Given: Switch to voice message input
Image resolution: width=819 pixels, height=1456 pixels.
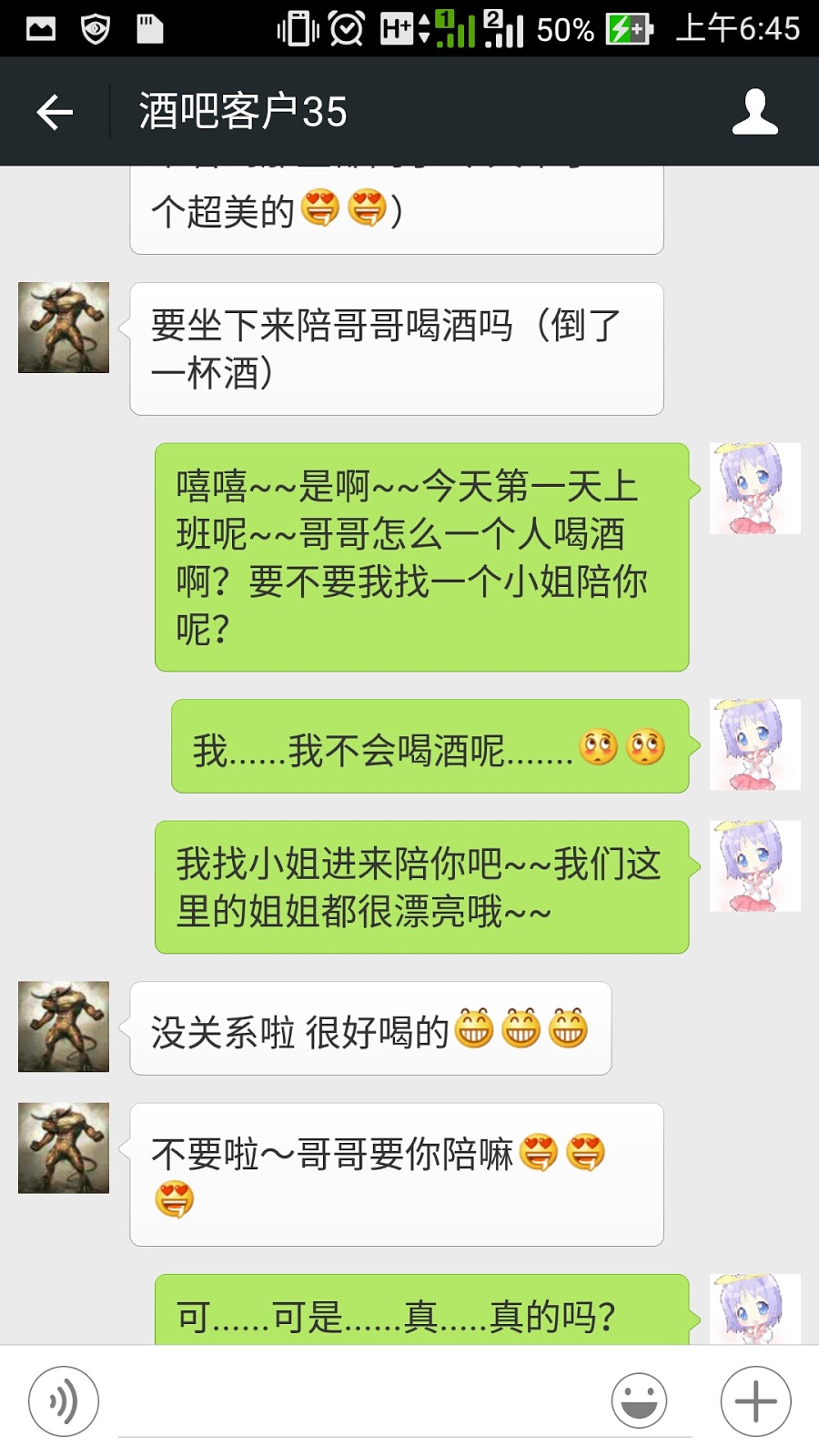Looking at the screenshot, I should pyautogui.click(x=64, y=1401).
